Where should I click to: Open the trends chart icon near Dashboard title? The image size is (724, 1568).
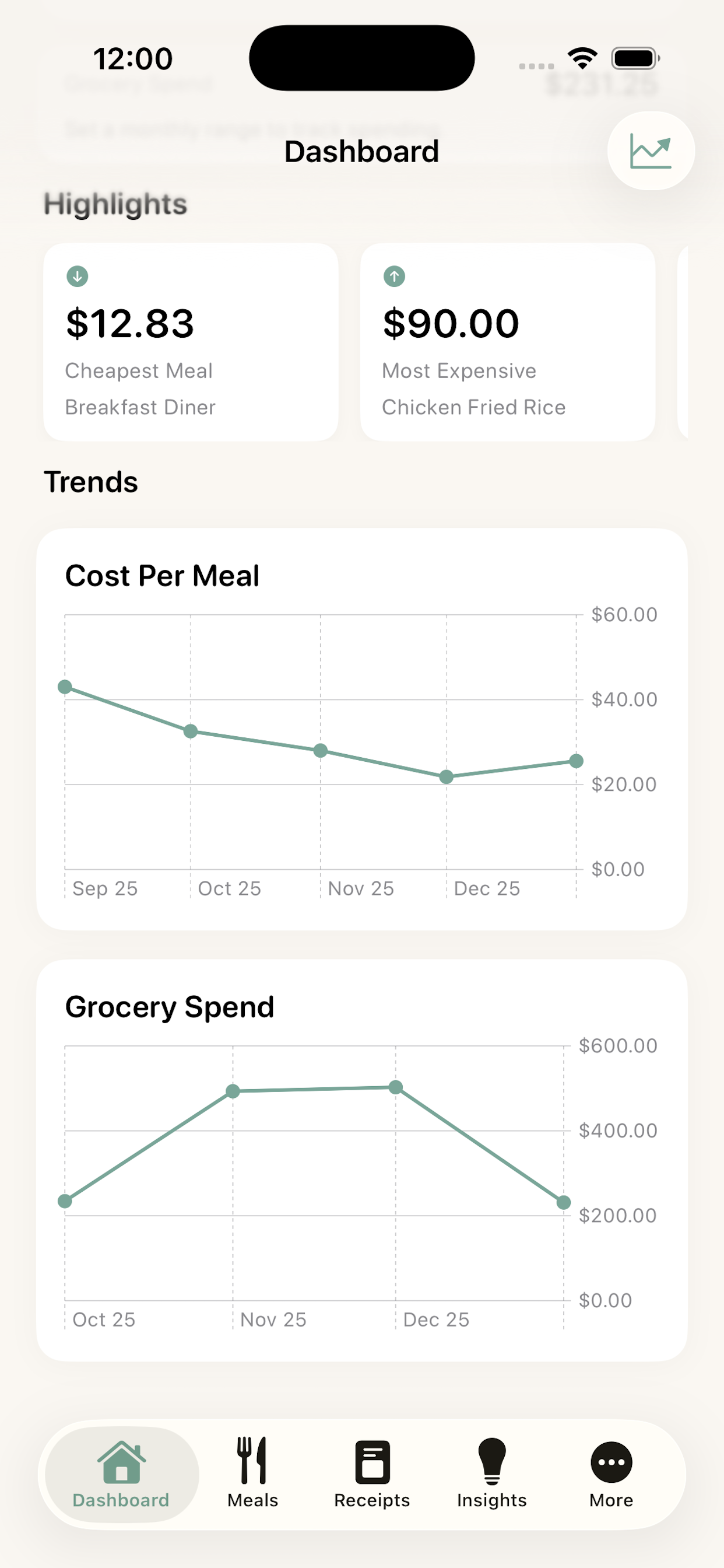(651, 150)
